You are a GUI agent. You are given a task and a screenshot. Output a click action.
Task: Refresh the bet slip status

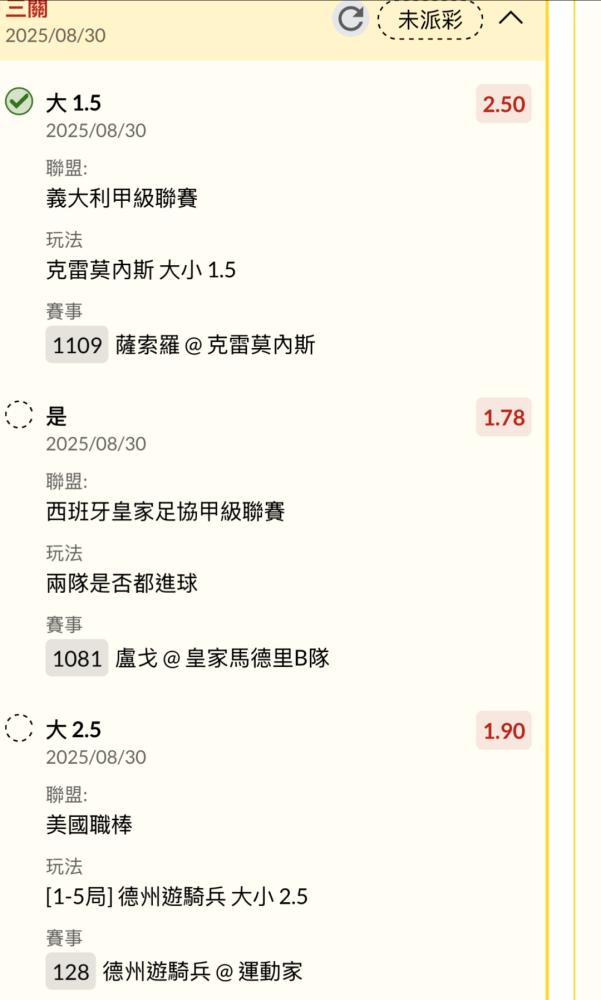[x=350, y=18]
